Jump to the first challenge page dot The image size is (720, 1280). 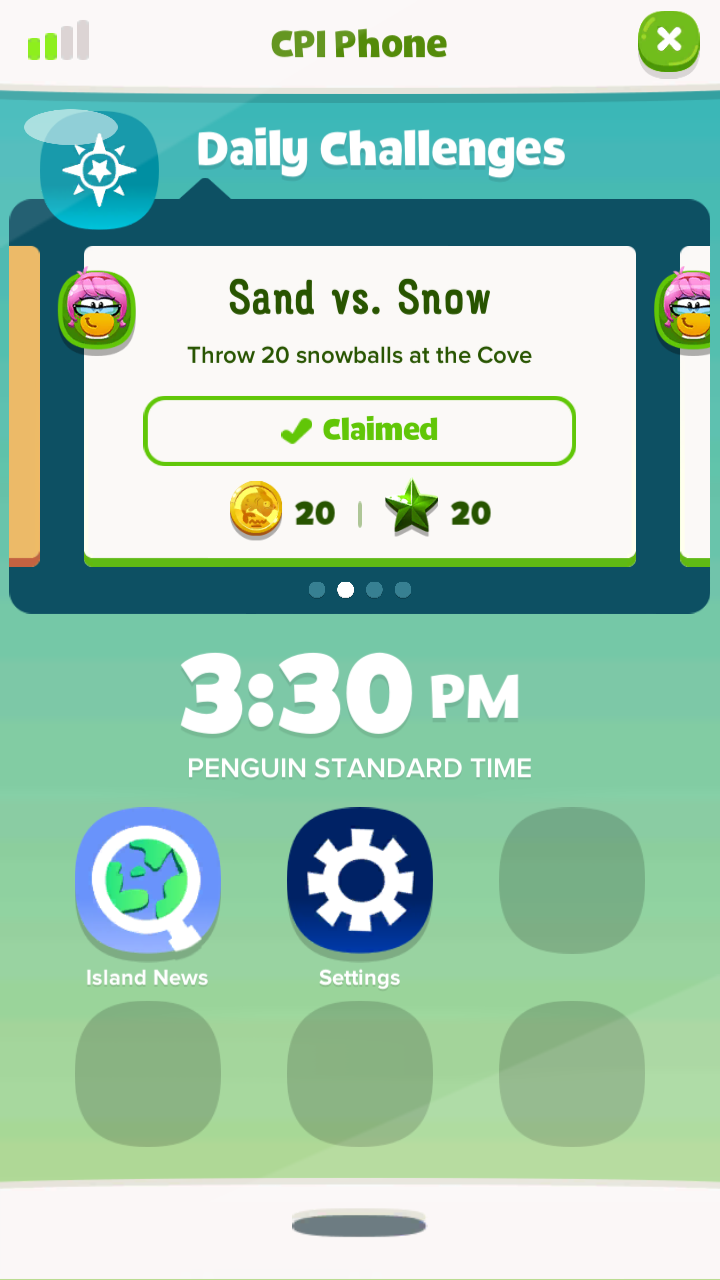317,590
